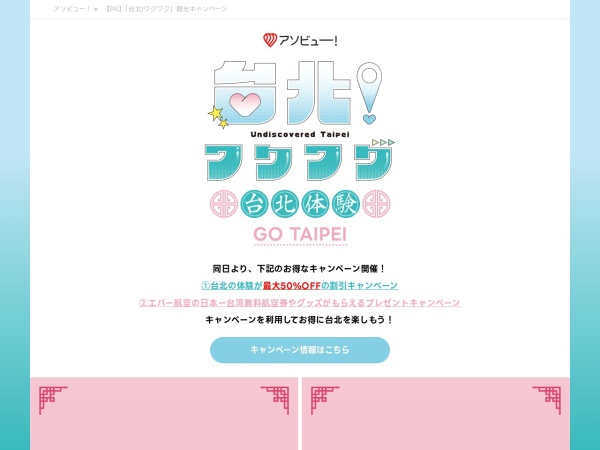This screenshot has width=600, height=450.
Task: Open the 最大50%OFF discount campaign link
Action: [299, 285]
